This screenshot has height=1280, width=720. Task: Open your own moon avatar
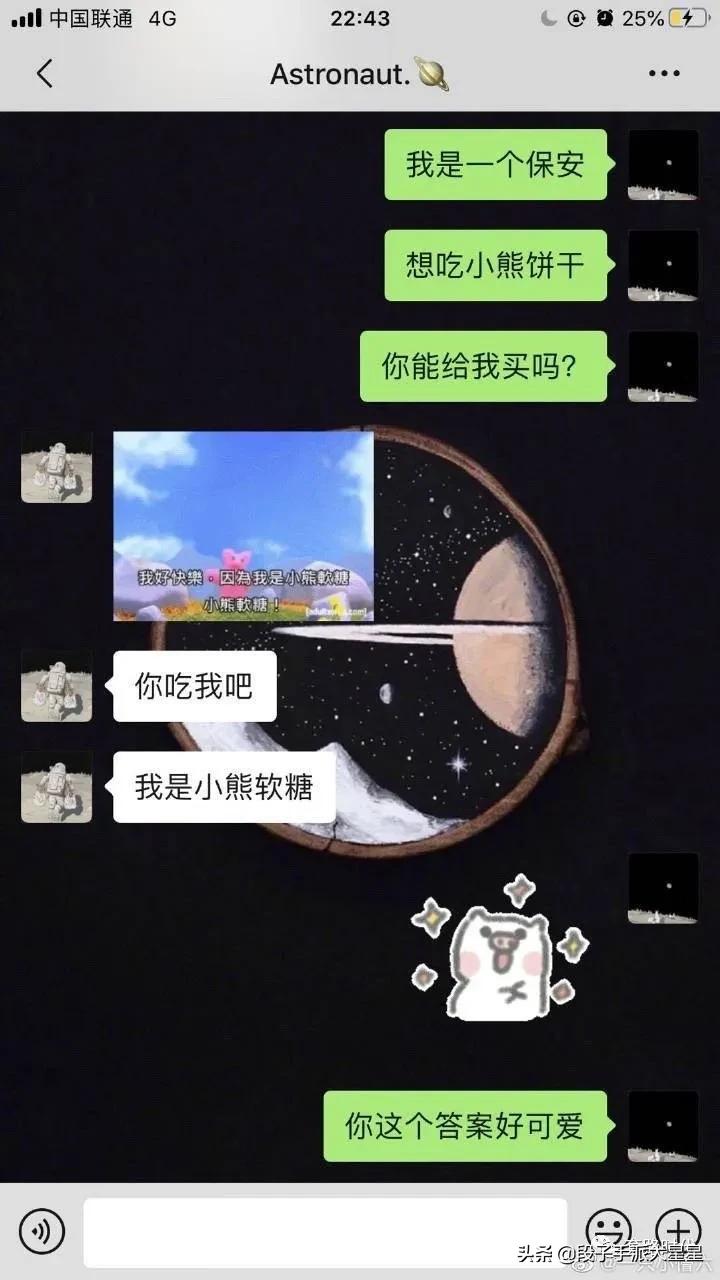pos(662,165)
